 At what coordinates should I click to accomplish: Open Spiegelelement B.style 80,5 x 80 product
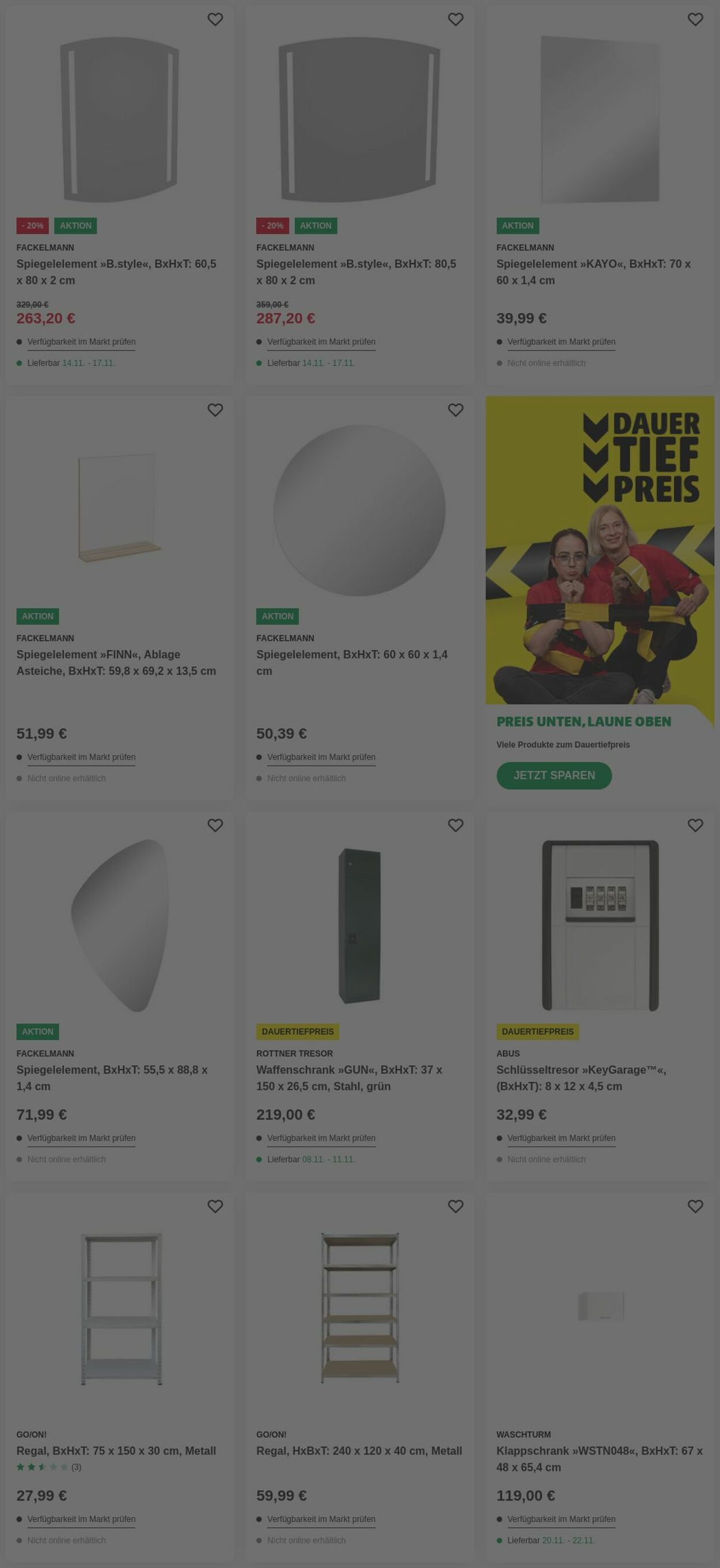[x=356, y=272]
